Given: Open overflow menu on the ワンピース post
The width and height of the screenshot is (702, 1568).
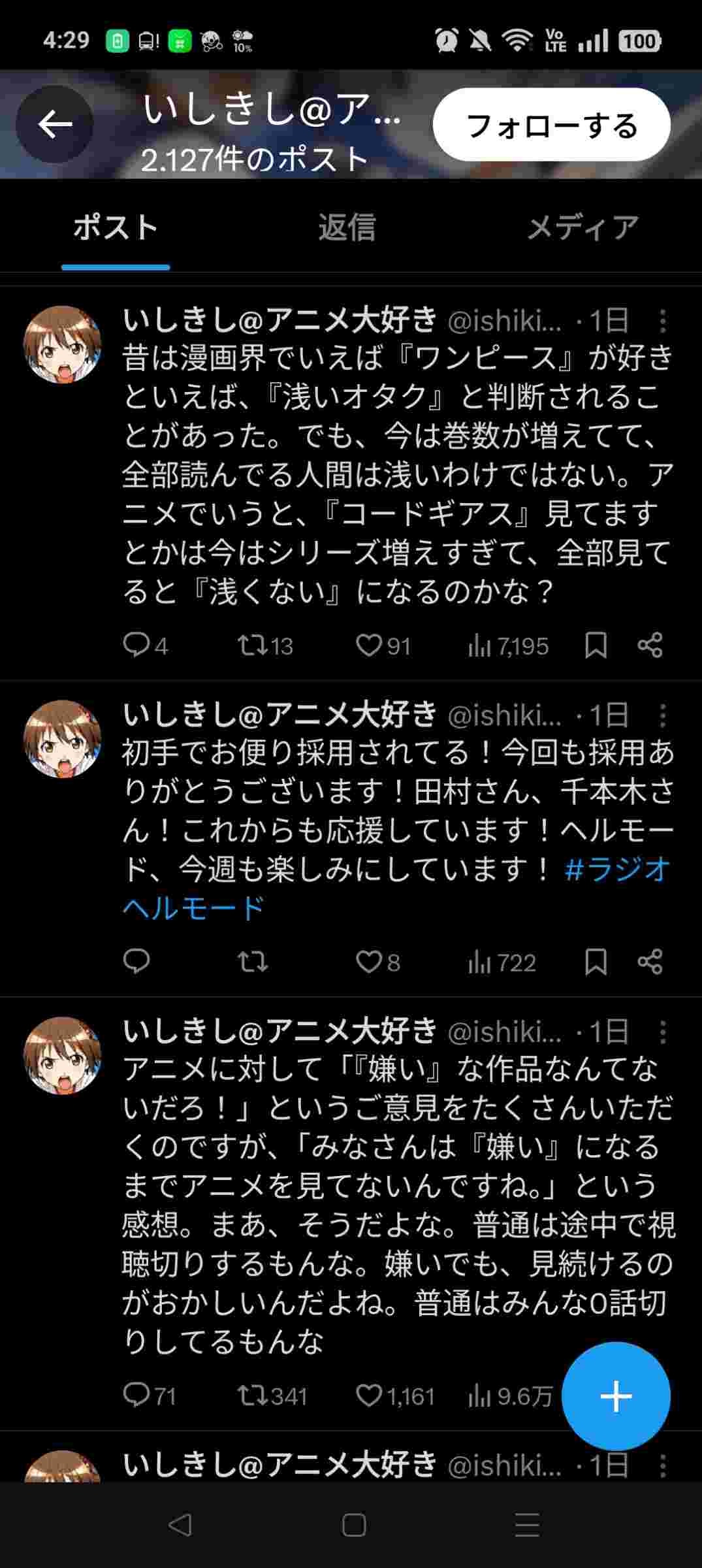Looking at the screenshot, I should pyautogui.click(x=663, y=321).
